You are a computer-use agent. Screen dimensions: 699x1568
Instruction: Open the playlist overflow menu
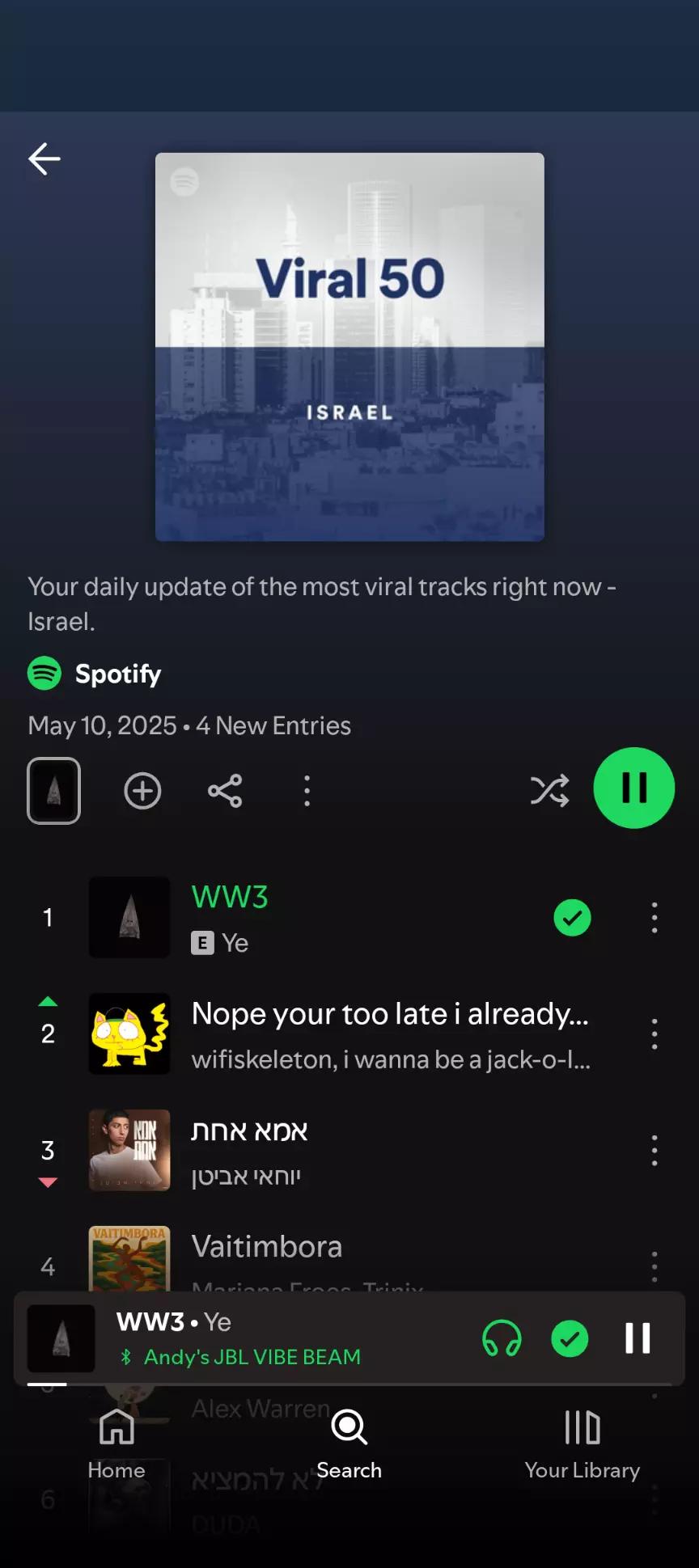tap(307, 791)
